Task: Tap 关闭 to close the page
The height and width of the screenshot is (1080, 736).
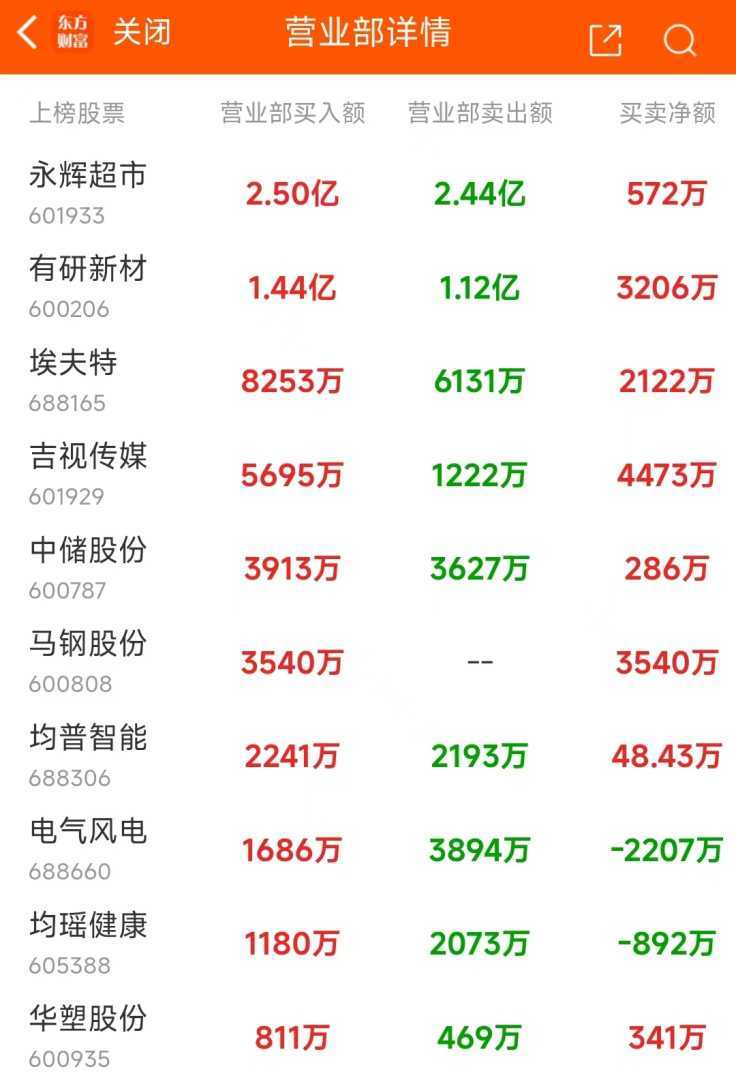Action: tap(142, 33)
